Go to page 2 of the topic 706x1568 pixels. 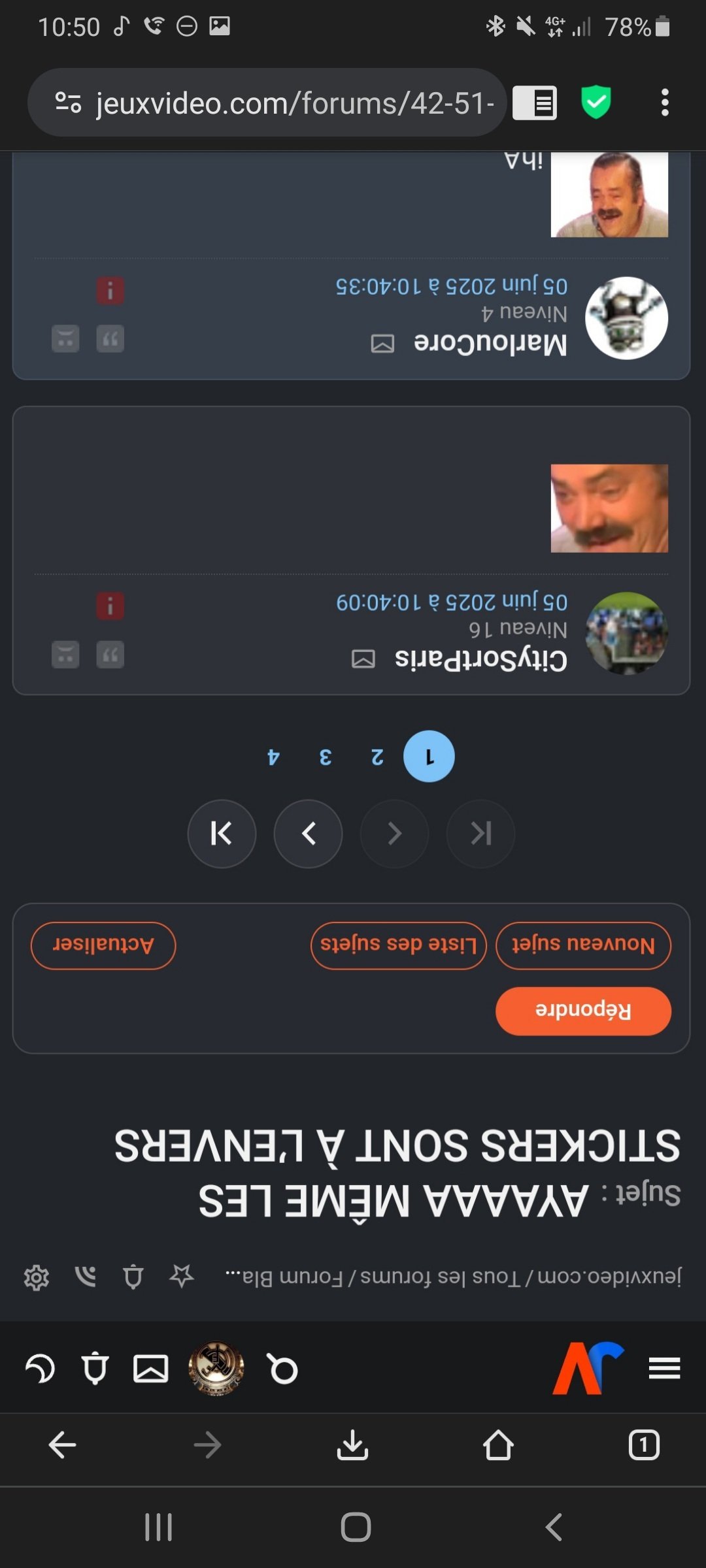[x=377, y=757]
